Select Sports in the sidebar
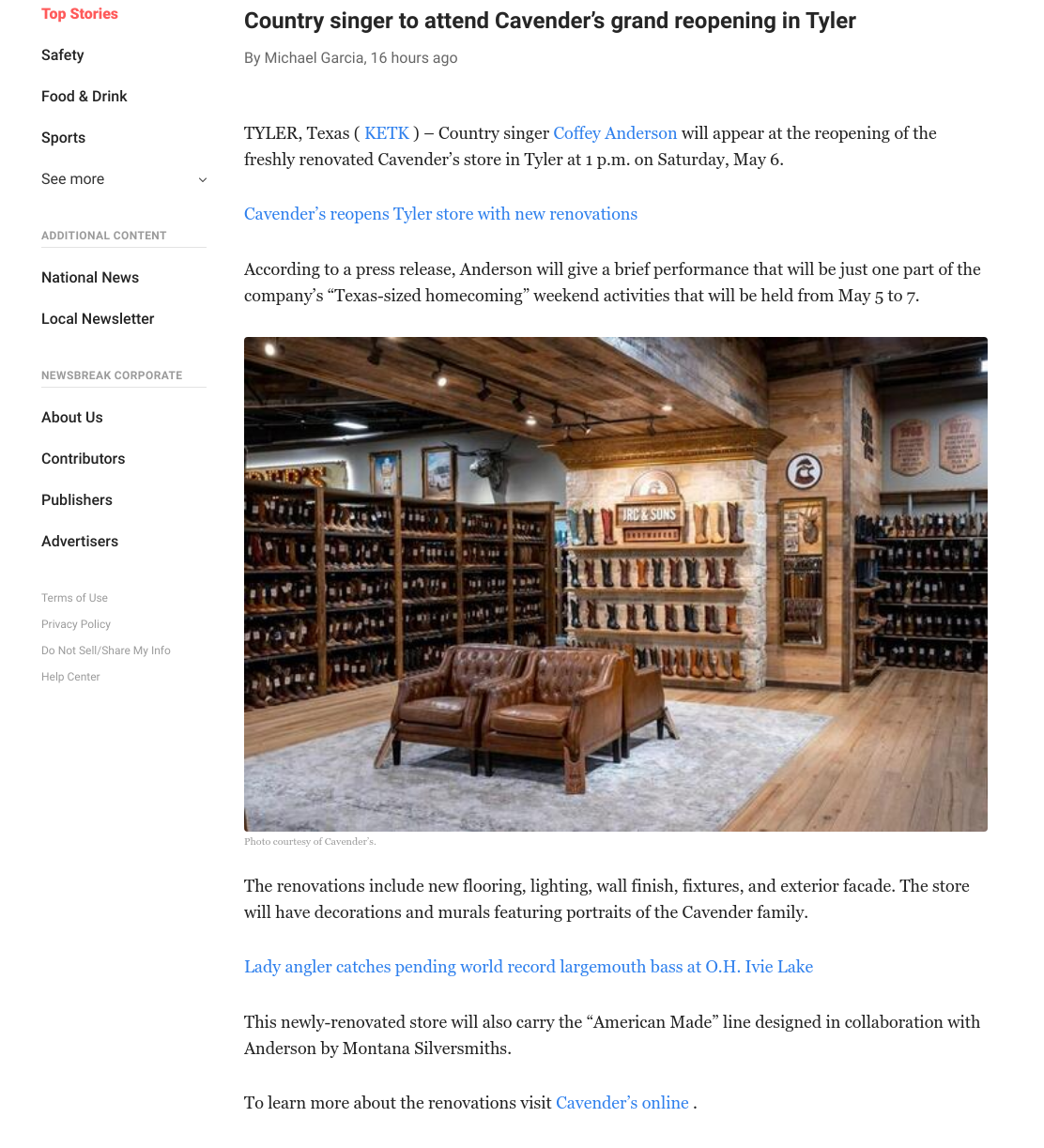Viewport: 1044px width, 1148px height. coord(64,138)
